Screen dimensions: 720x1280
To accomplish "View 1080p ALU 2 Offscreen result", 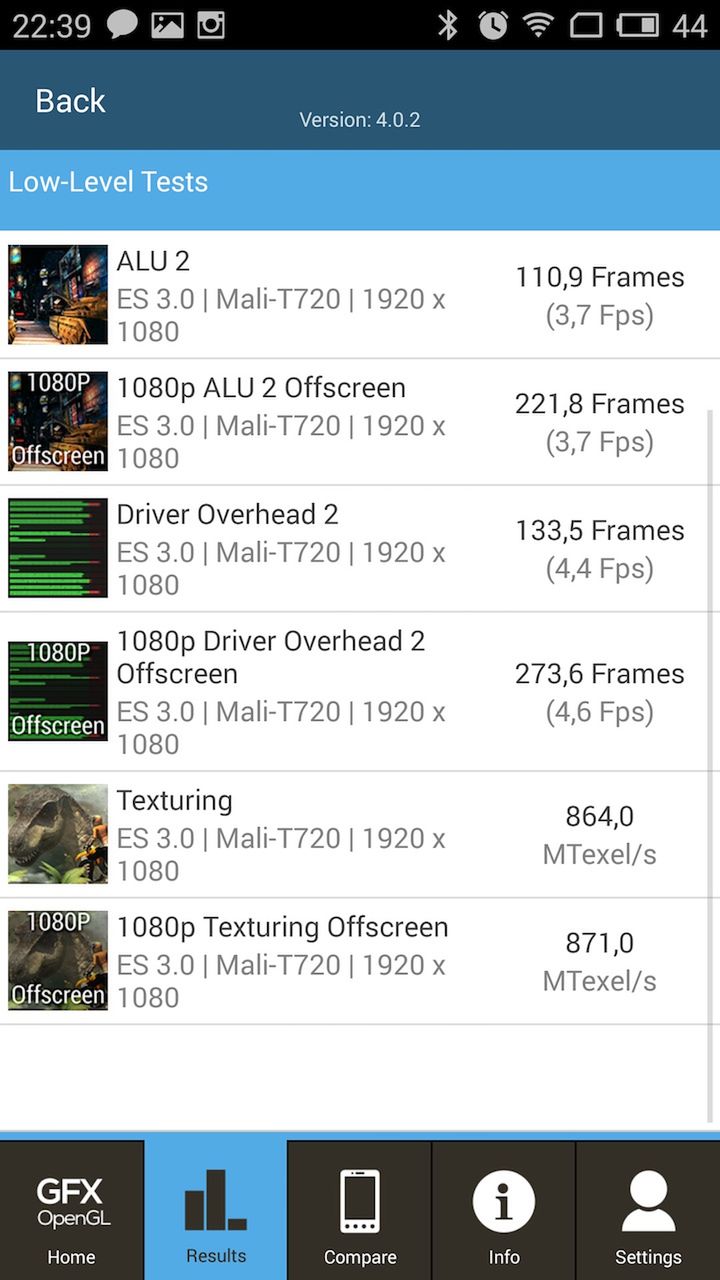I will pos(360,422).
